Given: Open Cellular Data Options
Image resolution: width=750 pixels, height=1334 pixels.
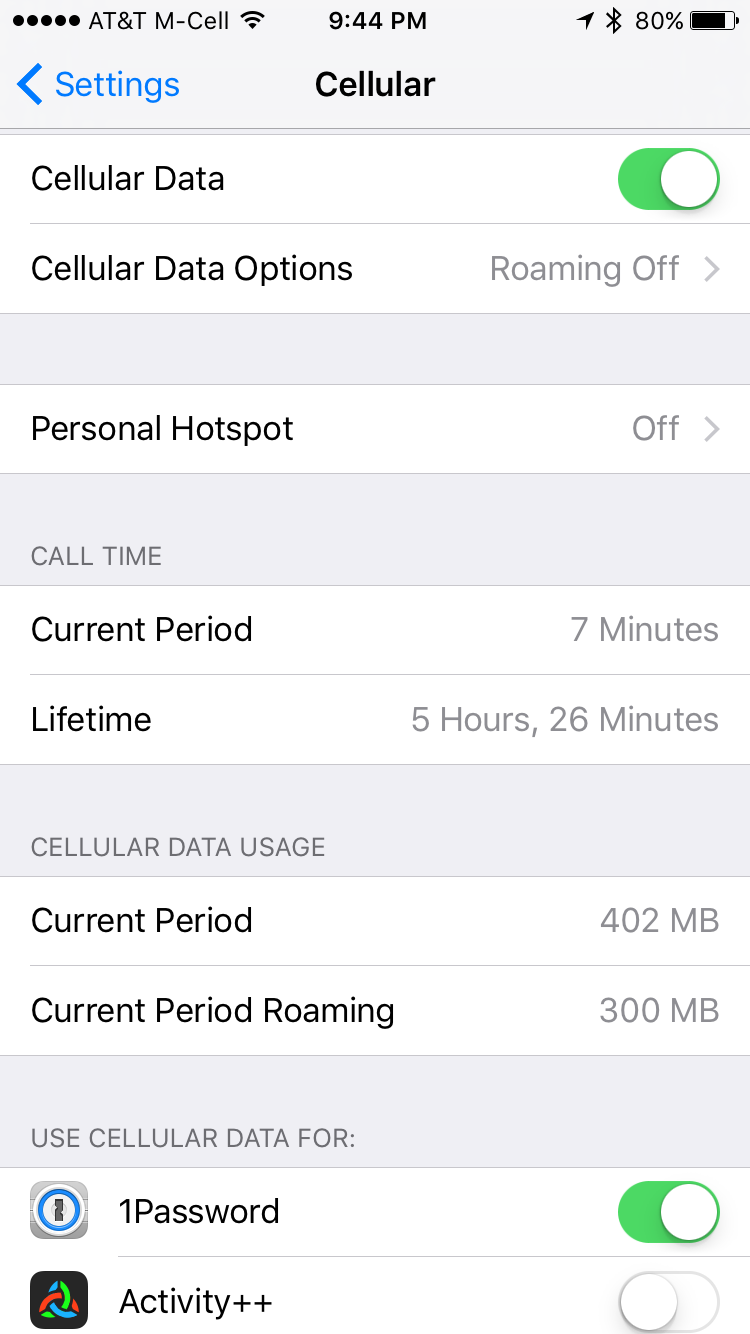Looking at the screenshot, I should [x=375, y=269].
